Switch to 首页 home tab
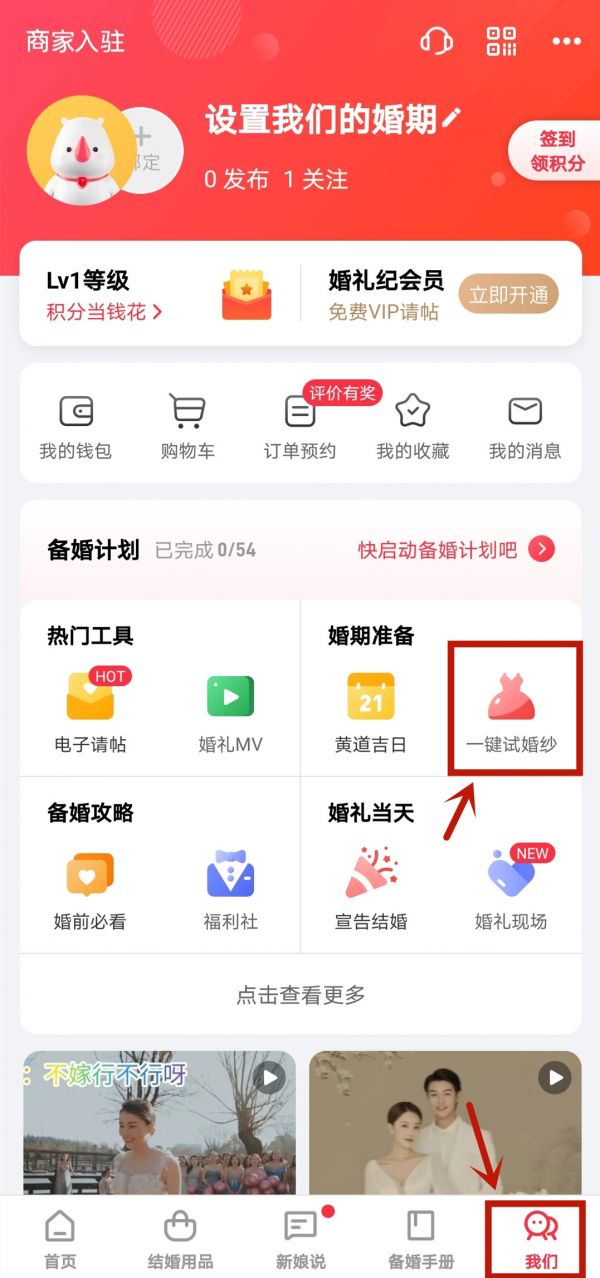This screenshot has height=1278, width=600. coord(60,1238)
